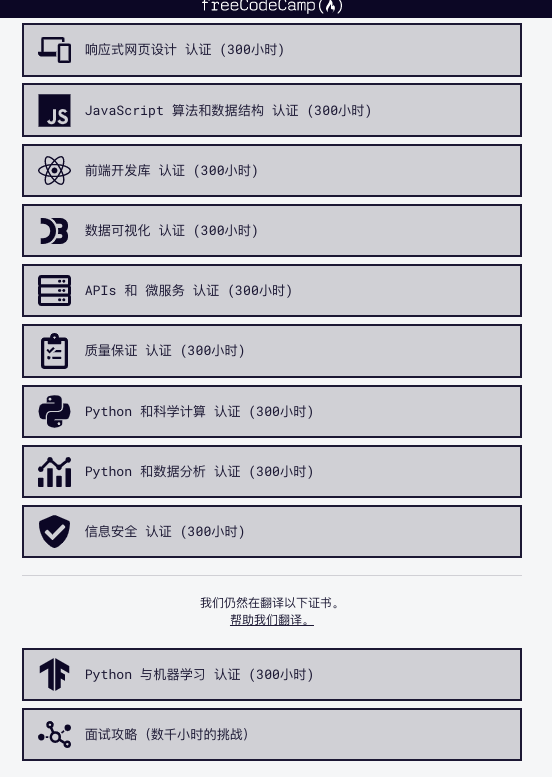552x777 pixels.
Task: Open the 质量保证 认证 certification
Action: tap(272, 351)
